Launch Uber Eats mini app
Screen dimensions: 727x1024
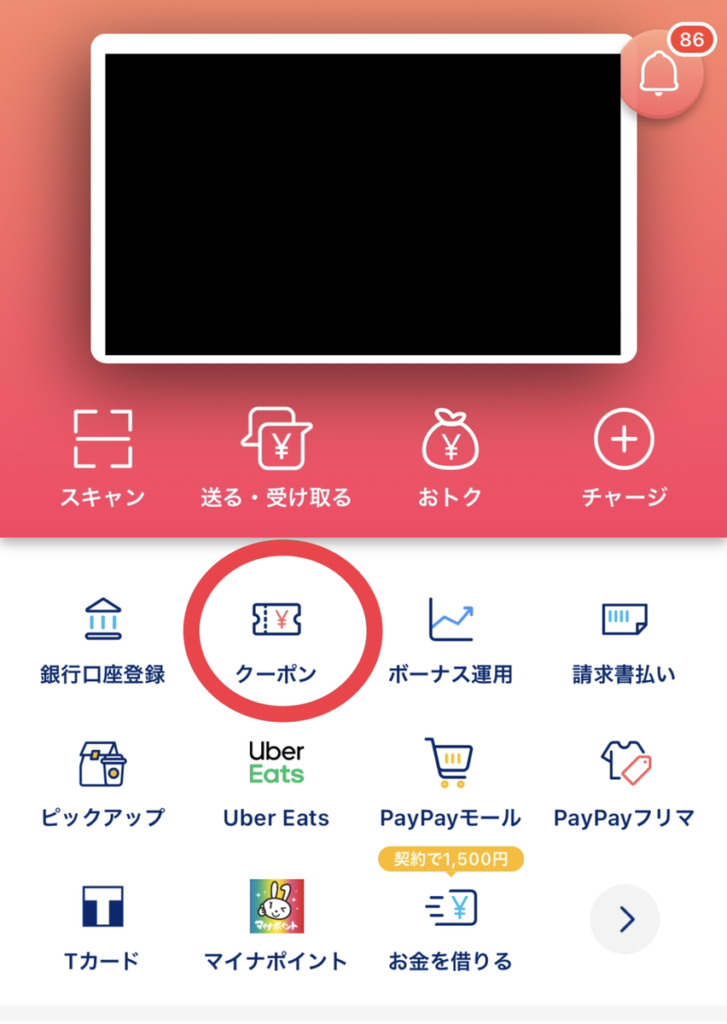coord(276,784)
